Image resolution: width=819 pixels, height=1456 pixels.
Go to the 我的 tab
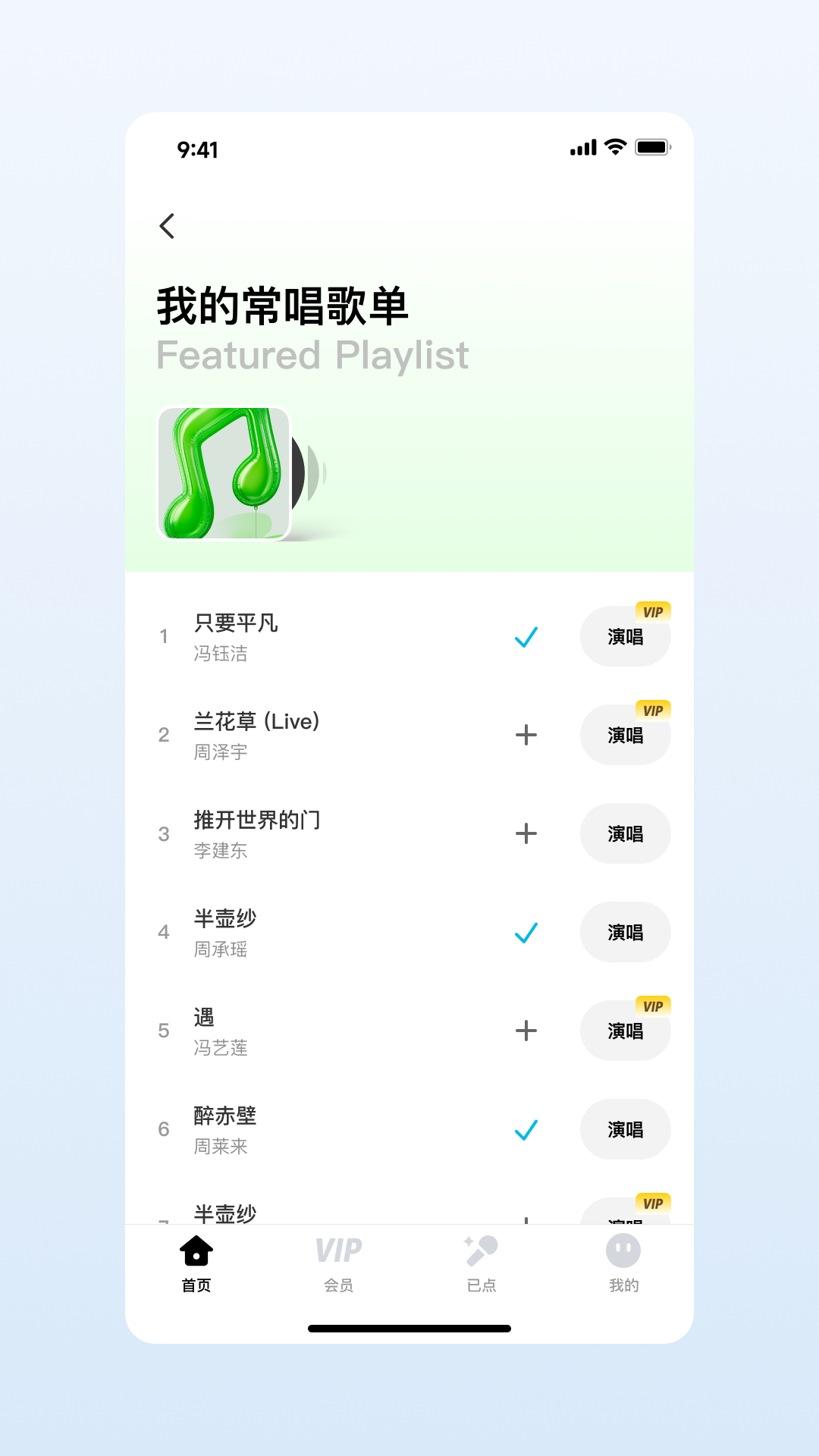click(623, 1264)
